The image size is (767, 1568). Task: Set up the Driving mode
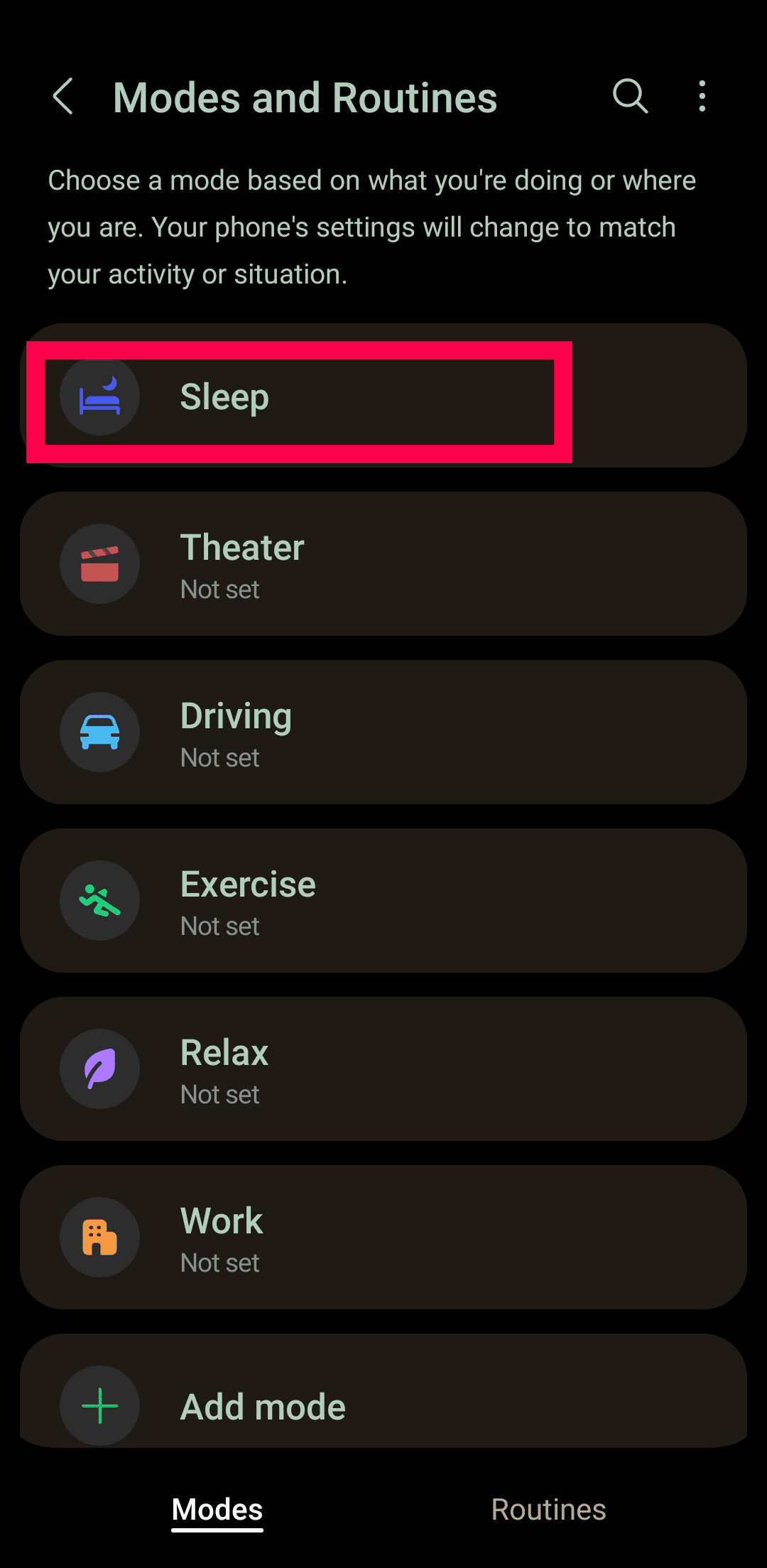(383, 732)
